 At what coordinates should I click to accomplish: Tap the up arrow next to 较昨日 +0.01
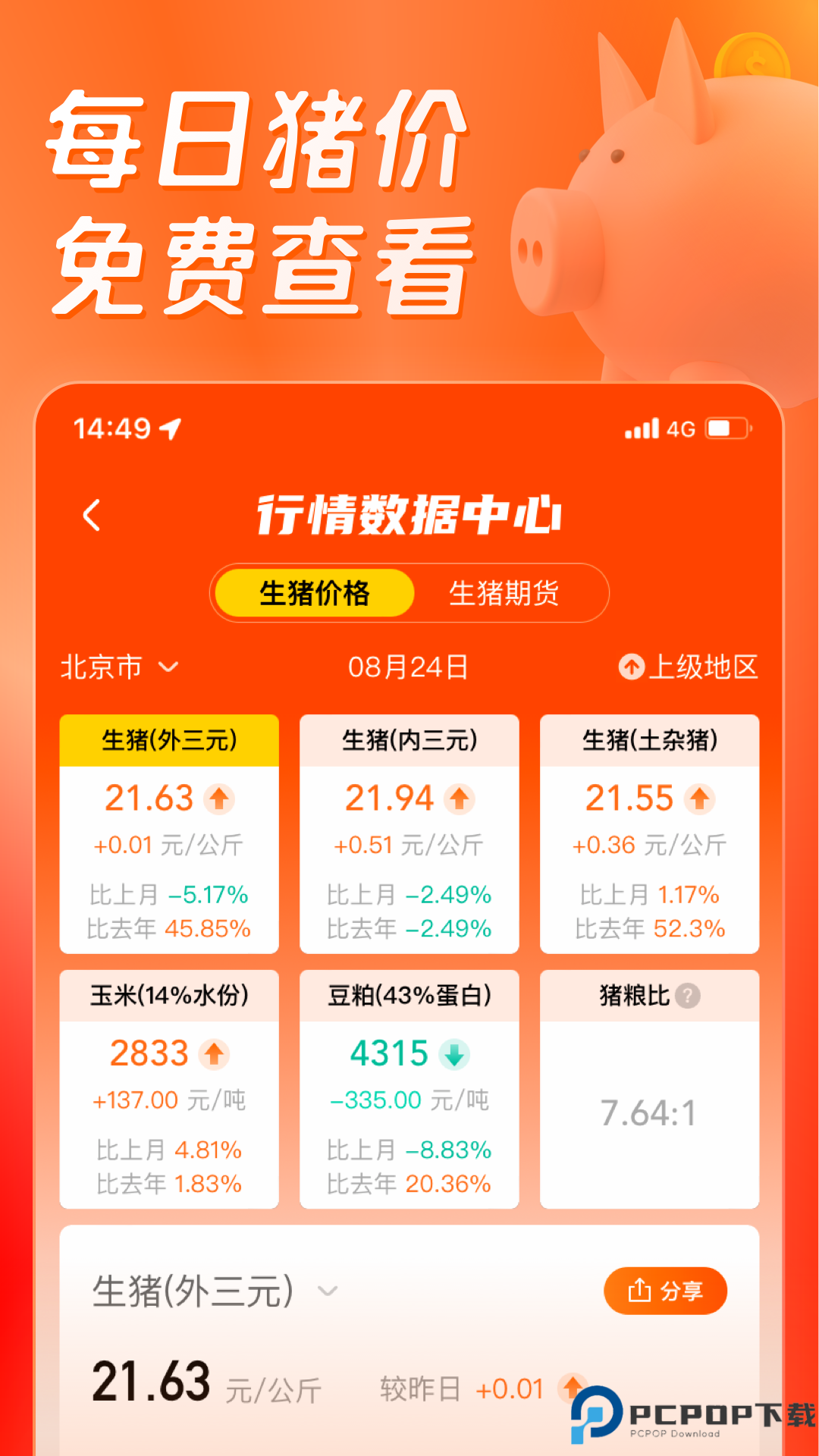click(x=573, y=1386)
